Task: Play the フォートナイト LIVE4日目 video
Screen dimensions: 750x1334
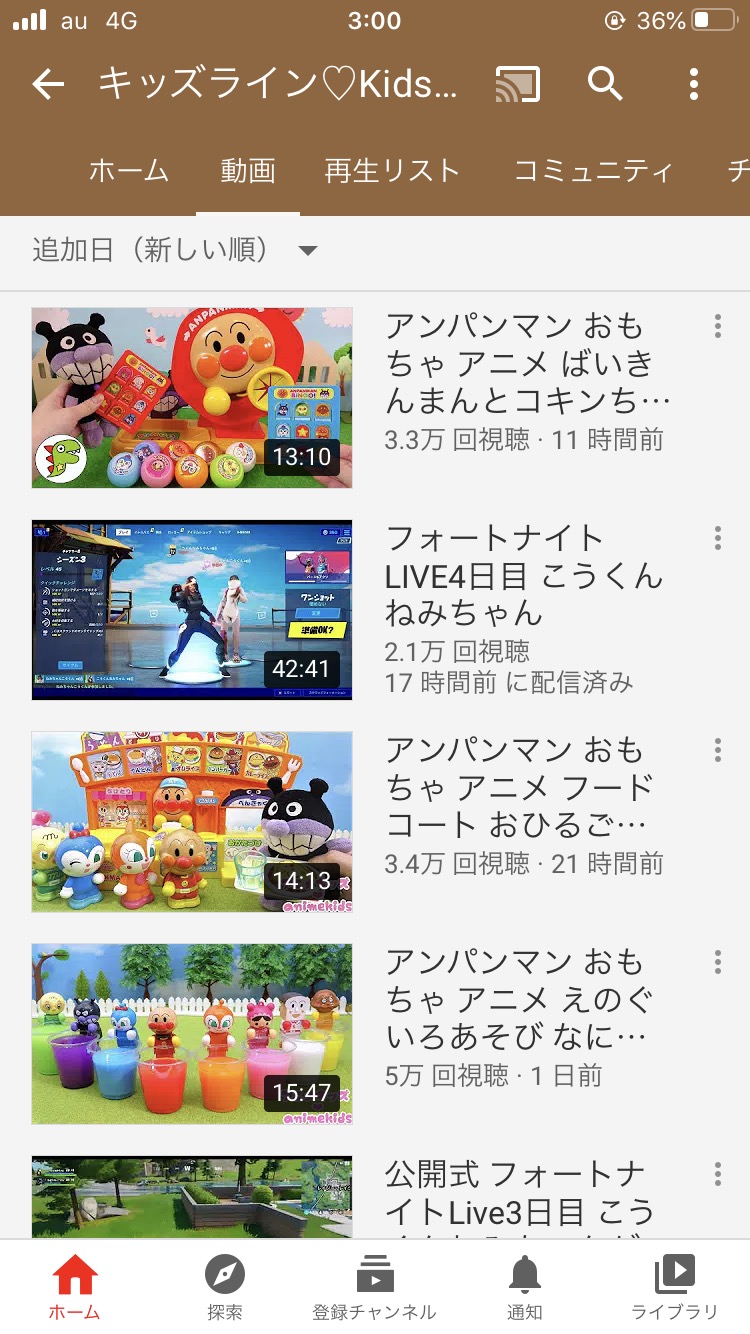Action: click(x=192, y=610)
